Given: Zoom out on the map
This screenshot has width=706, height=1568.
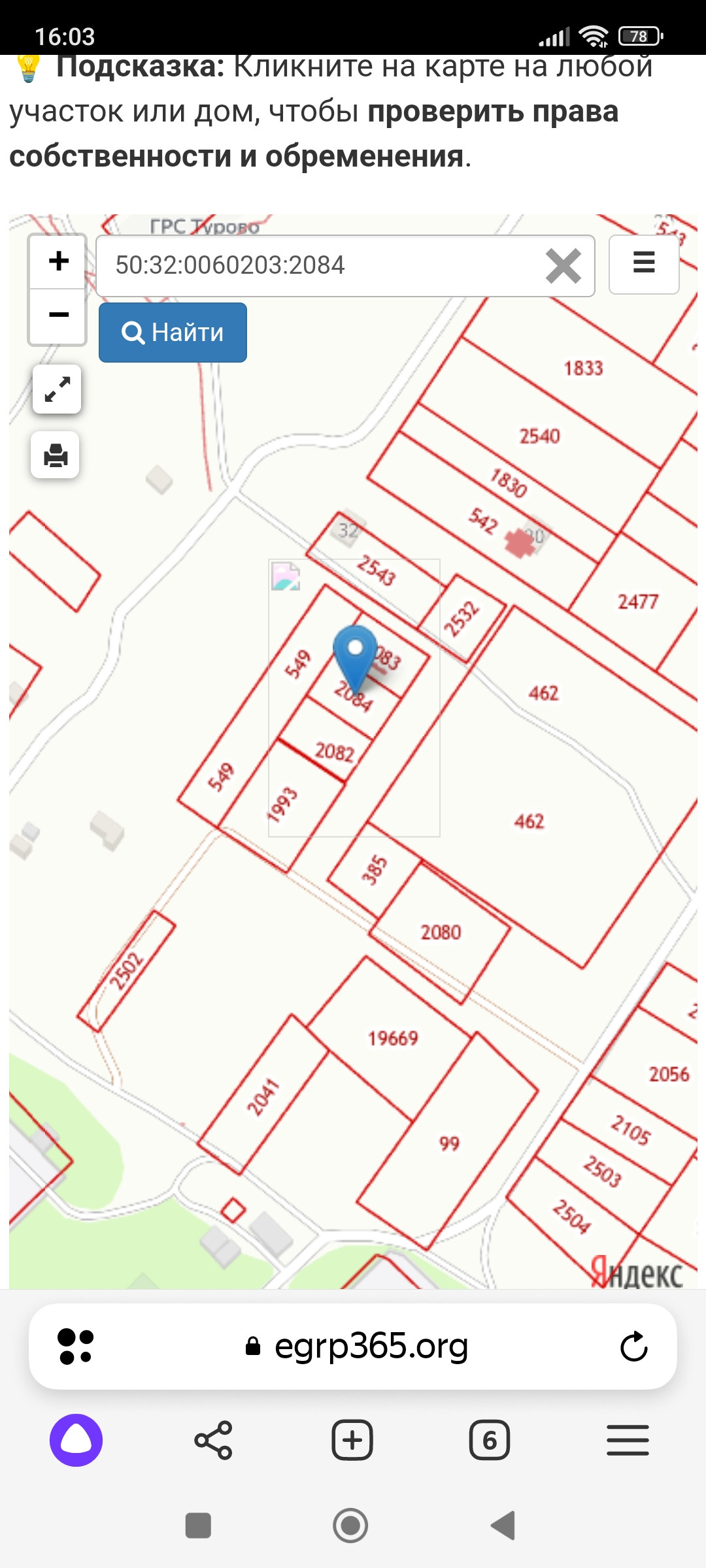Looking at the screenshot, I should click(x=58, y=316).
